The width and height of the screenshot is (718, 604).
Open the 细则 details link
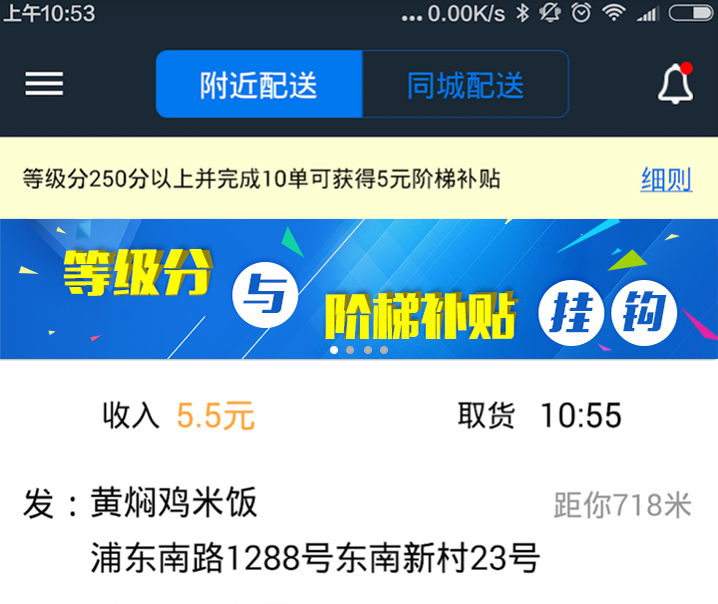coord(666,180)
